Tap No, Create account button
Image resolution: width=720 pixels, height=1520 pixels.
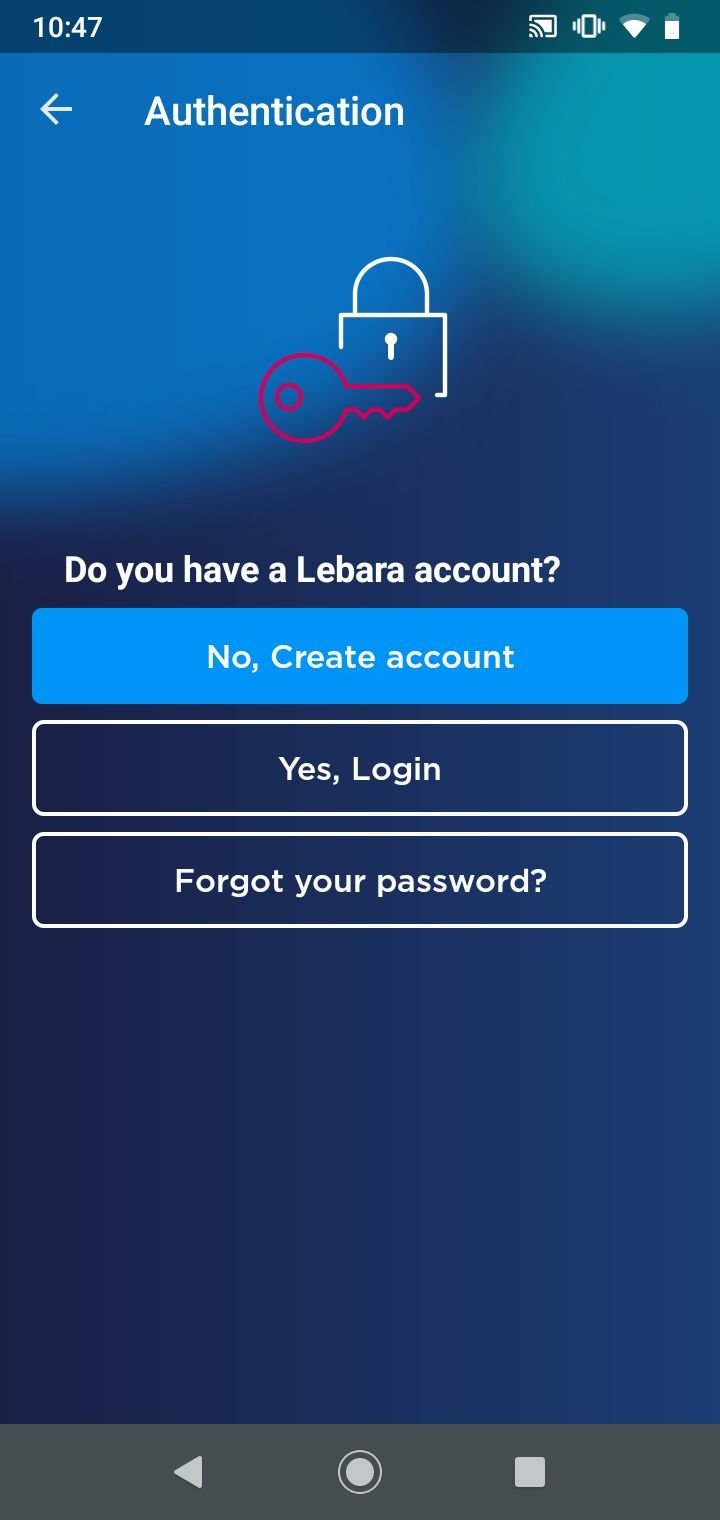click(x=360, y=656)
